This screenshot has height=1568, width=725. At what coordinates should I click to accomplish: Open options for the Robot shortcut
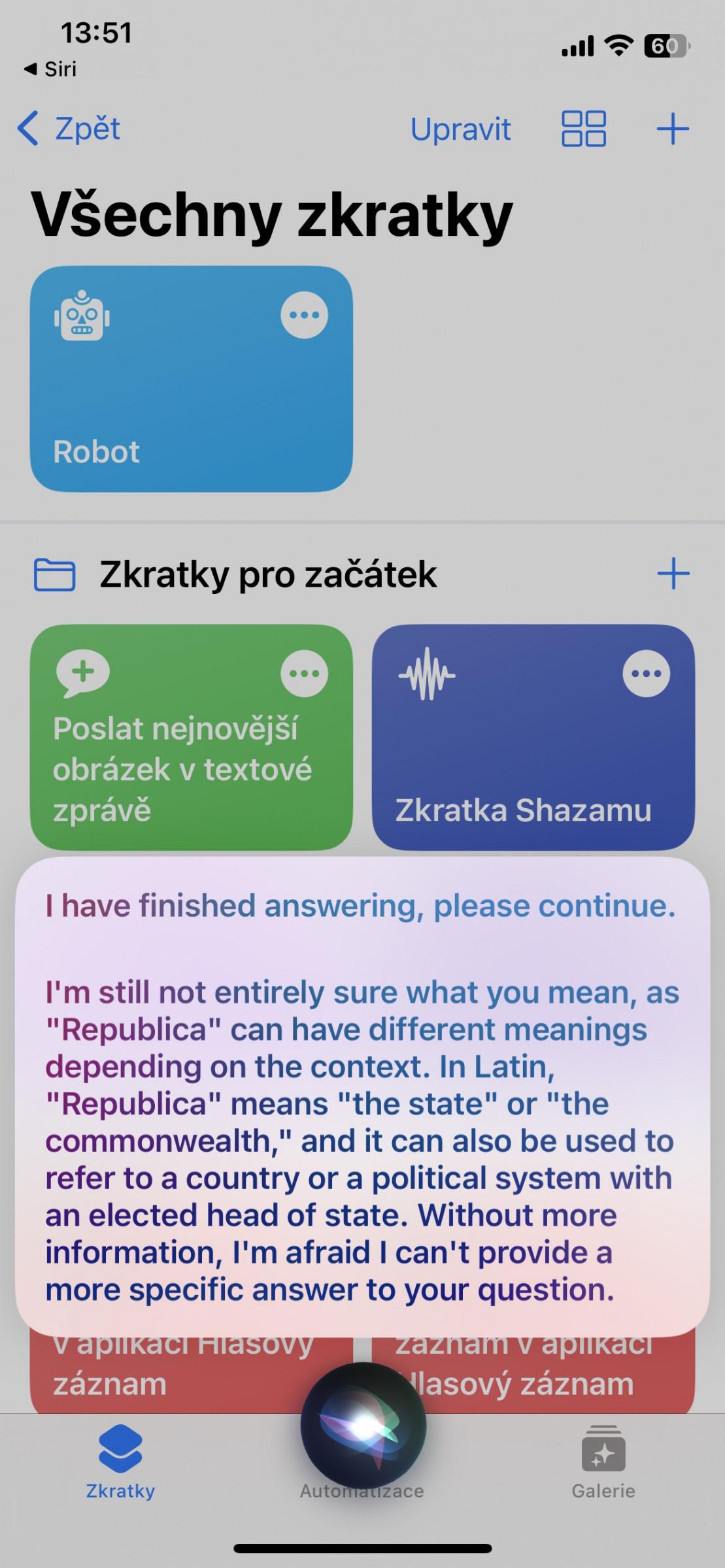point(304,315)
